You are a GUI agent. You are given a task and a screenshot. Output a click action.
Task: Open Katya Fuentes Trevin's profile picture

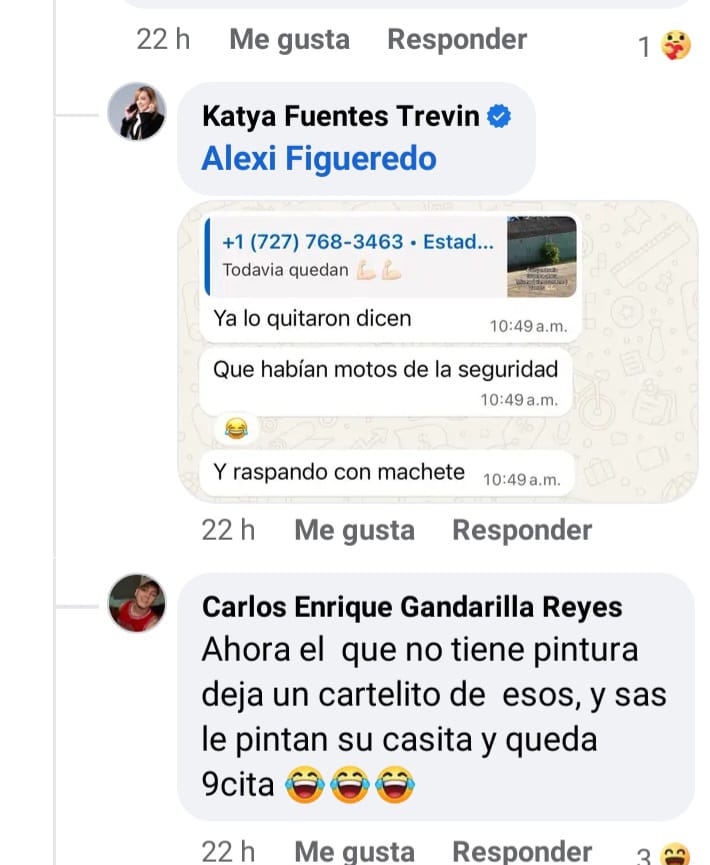click(x=137, y=112)
